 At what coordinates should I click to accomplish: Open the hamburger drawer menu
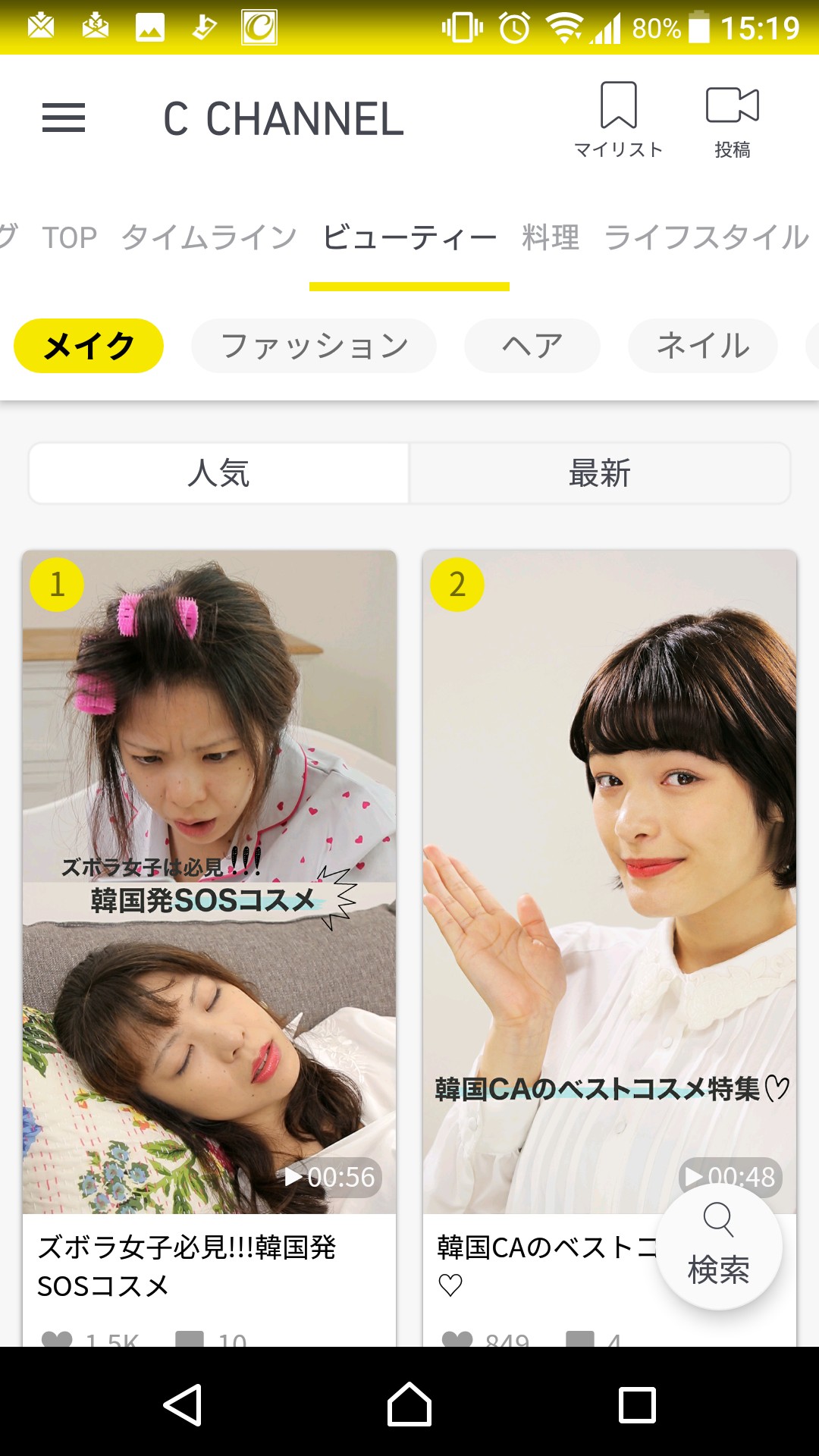click(x=64, y=118)
